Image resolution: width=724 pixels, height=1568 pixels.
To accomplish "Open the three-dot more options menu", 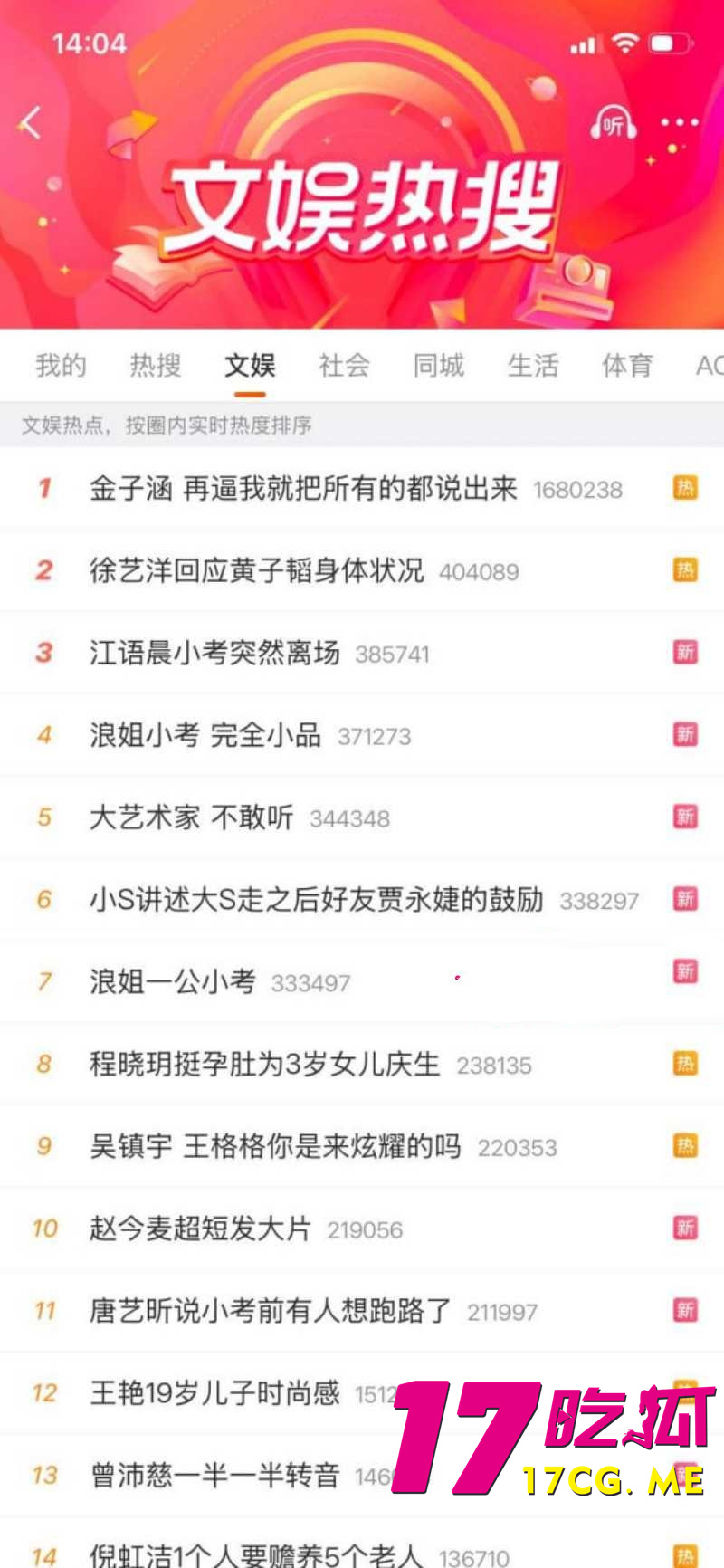I will 678,123.
